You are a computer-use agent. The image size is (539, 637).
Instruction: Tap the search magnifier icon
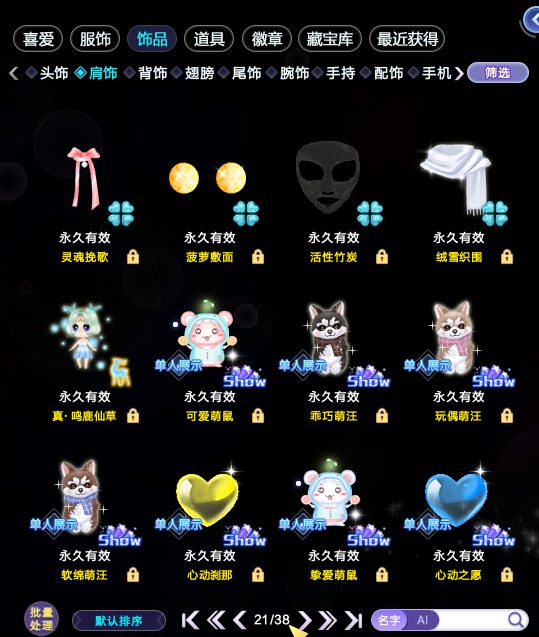pyautogui.click(x=515, y=620)
